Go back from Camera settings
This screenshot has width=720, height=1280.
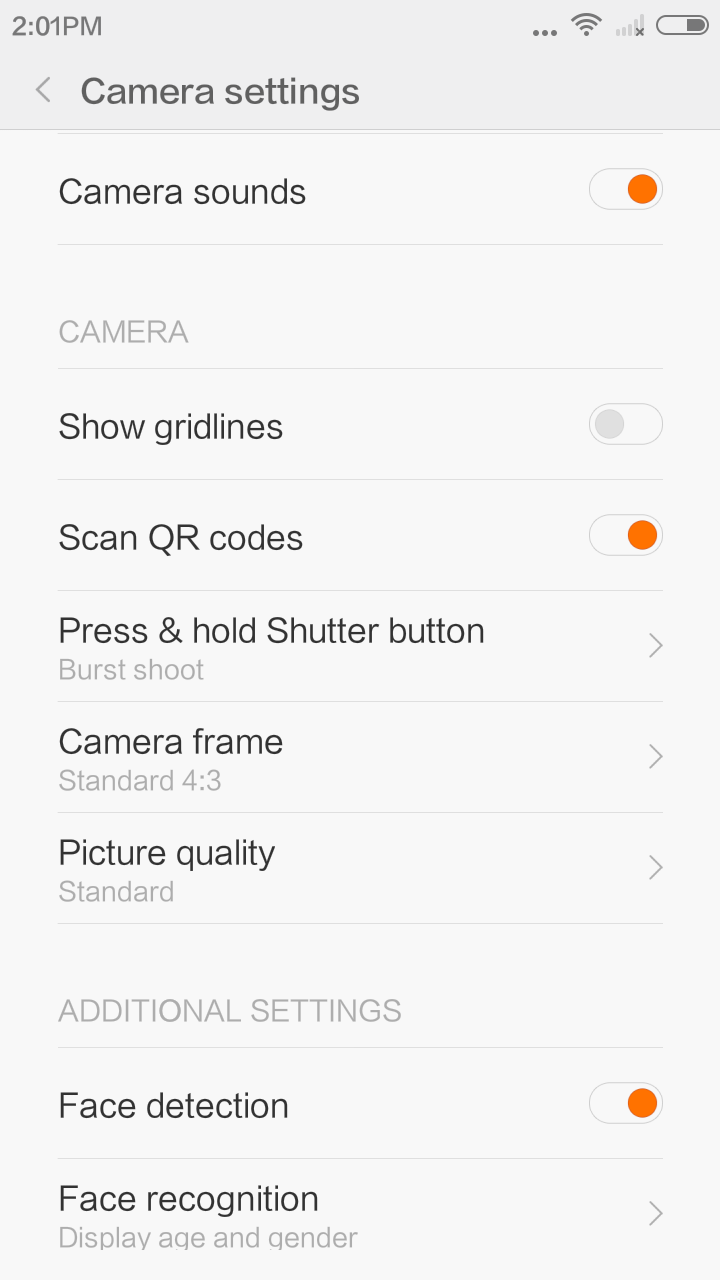click(x=43, y=91)
